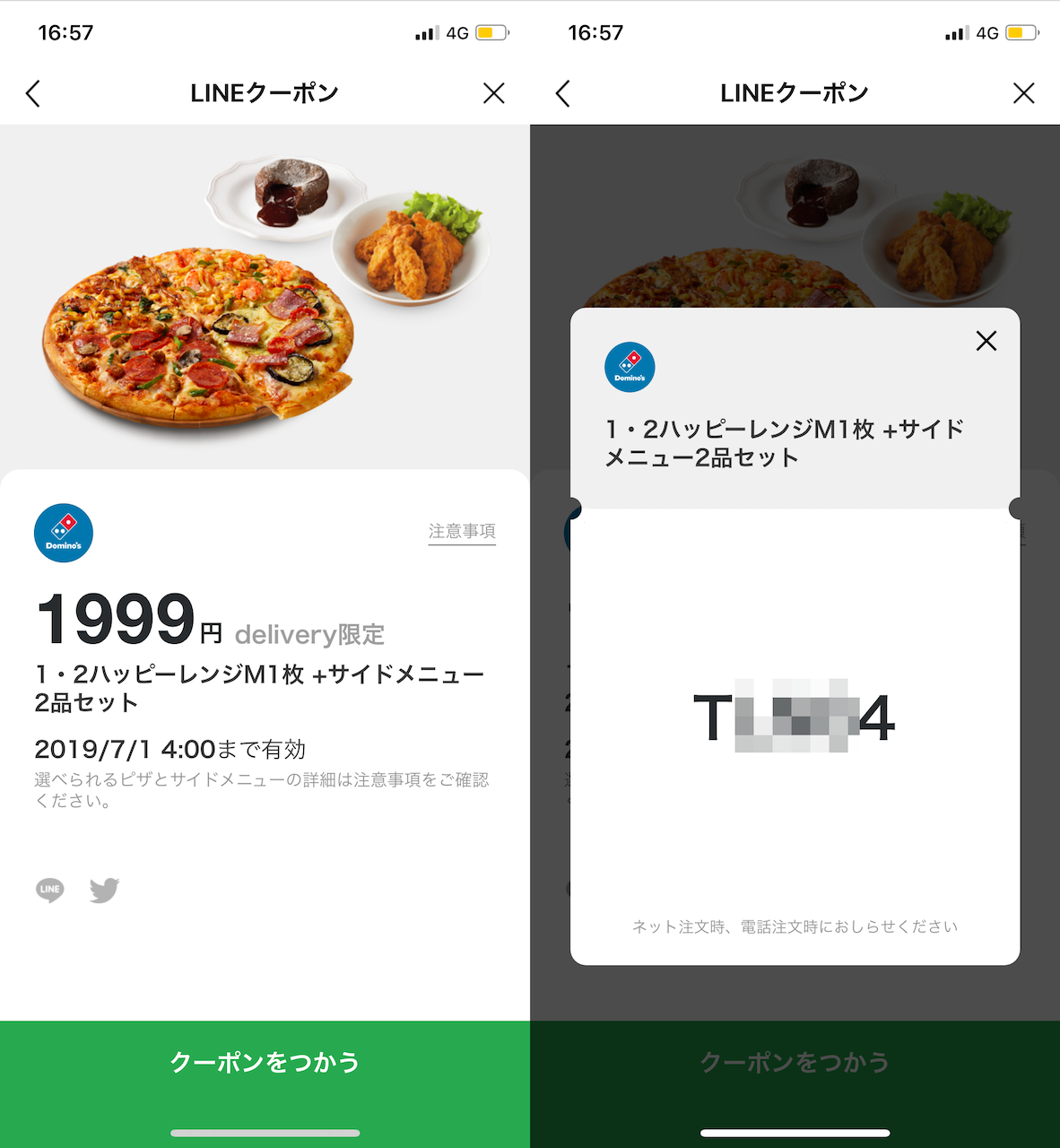The width and height of the screenshot is (1060, 1148).
Task: Share the coupon on Twitter
Action: click(x=104, y=890)
